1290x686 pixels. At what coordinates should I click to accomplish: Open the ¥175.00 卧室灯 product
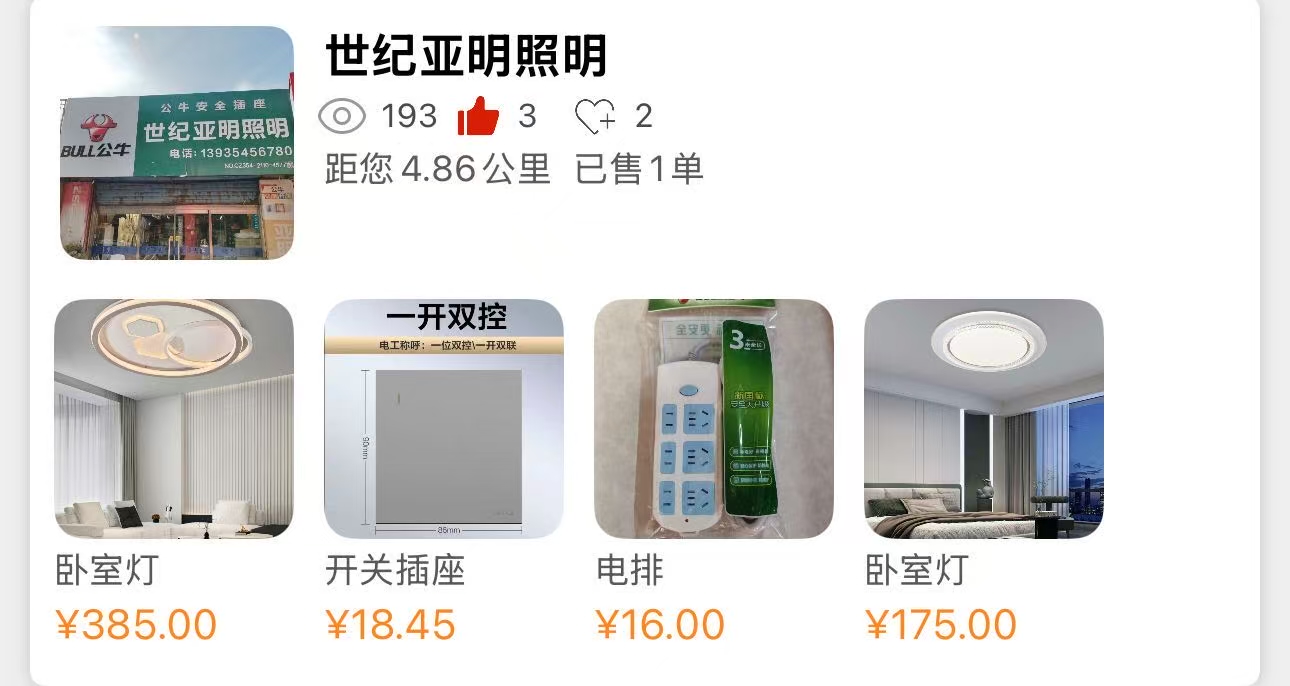click(984, 419)
